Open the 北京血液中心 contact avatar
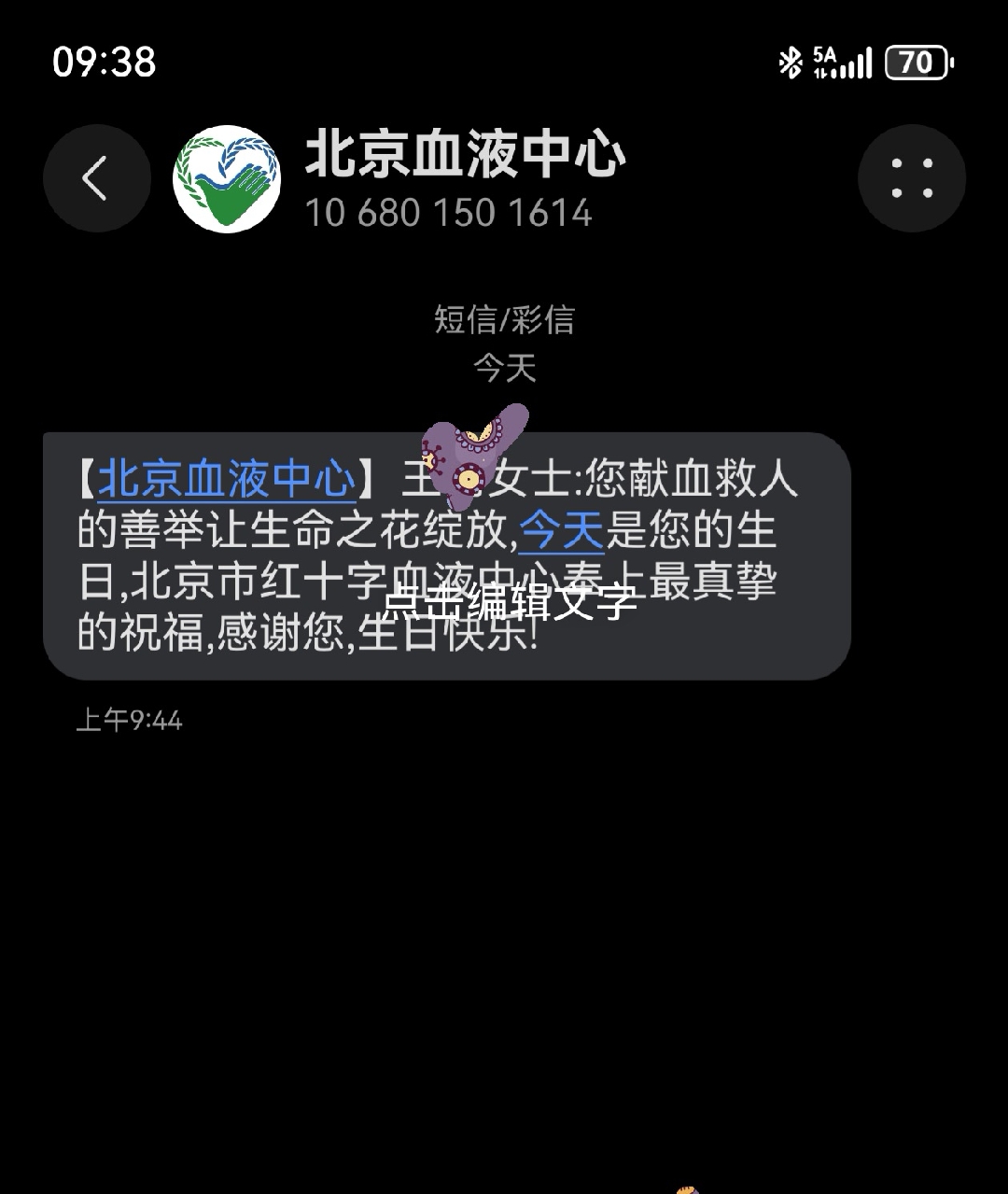 pos(227,178)
